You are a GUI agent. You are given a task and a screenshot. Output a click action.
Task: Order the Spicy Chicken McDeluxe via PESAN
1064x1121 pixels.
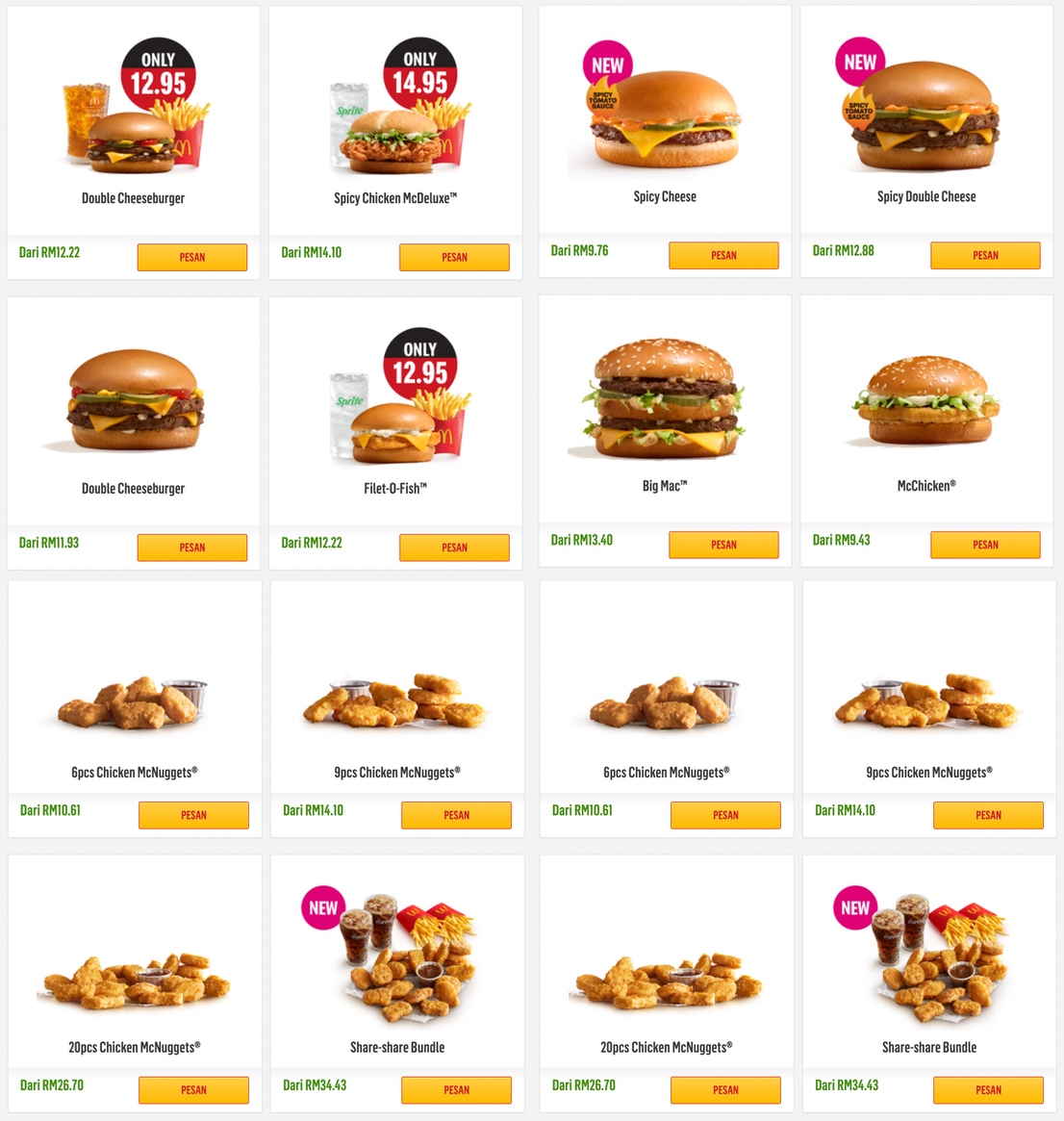click(x=454, y=257)
